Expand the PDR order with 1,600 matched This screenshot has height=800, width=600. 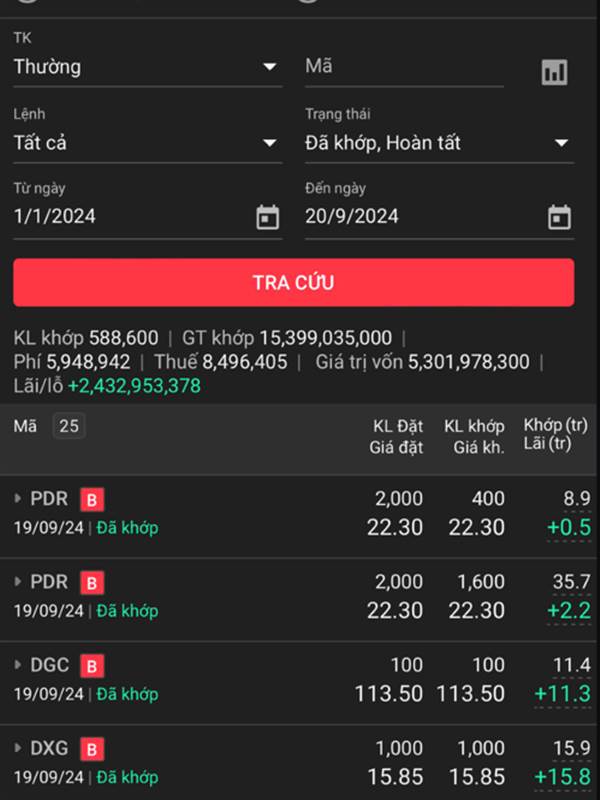(19, 582)
